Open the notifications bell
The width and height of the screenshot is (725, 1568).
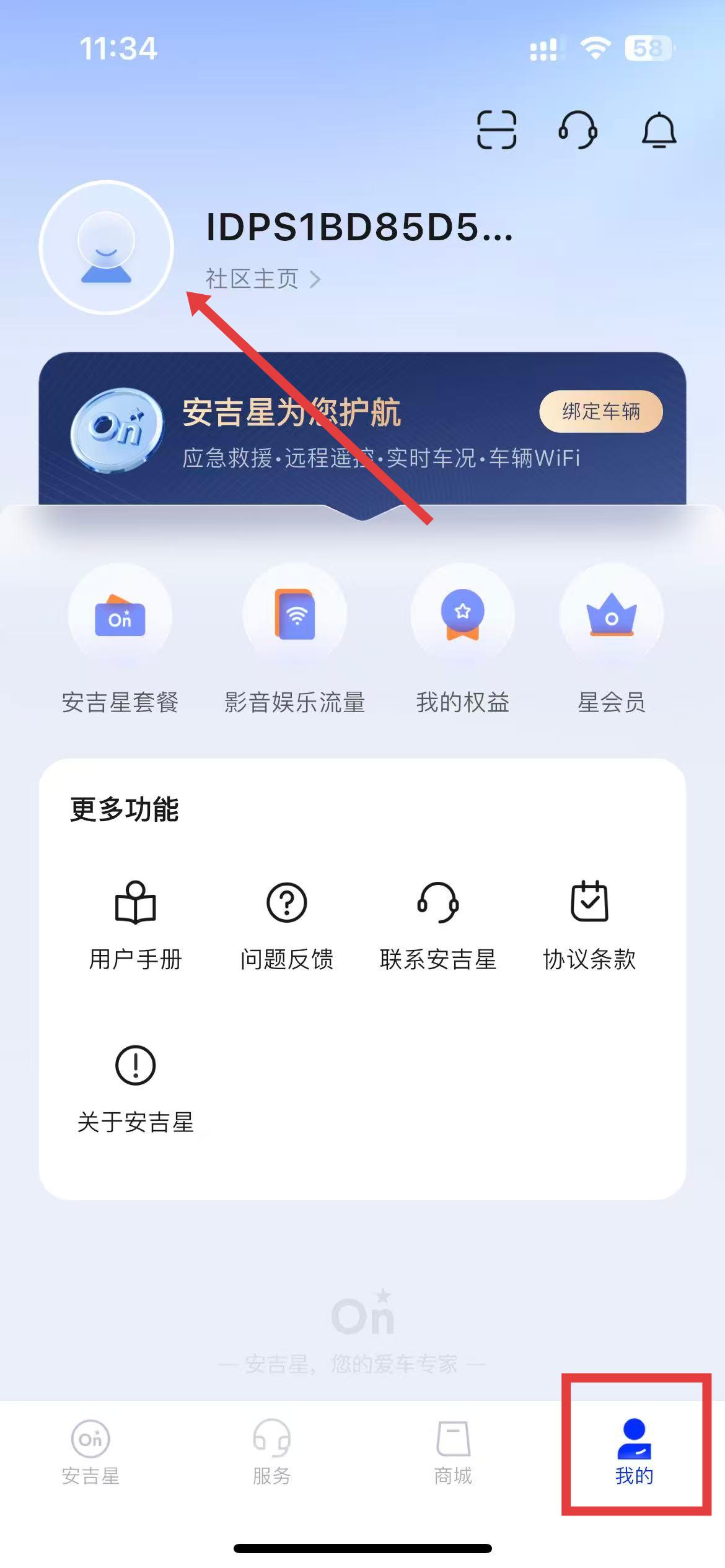pyautogui.click(x=659, y=130)
